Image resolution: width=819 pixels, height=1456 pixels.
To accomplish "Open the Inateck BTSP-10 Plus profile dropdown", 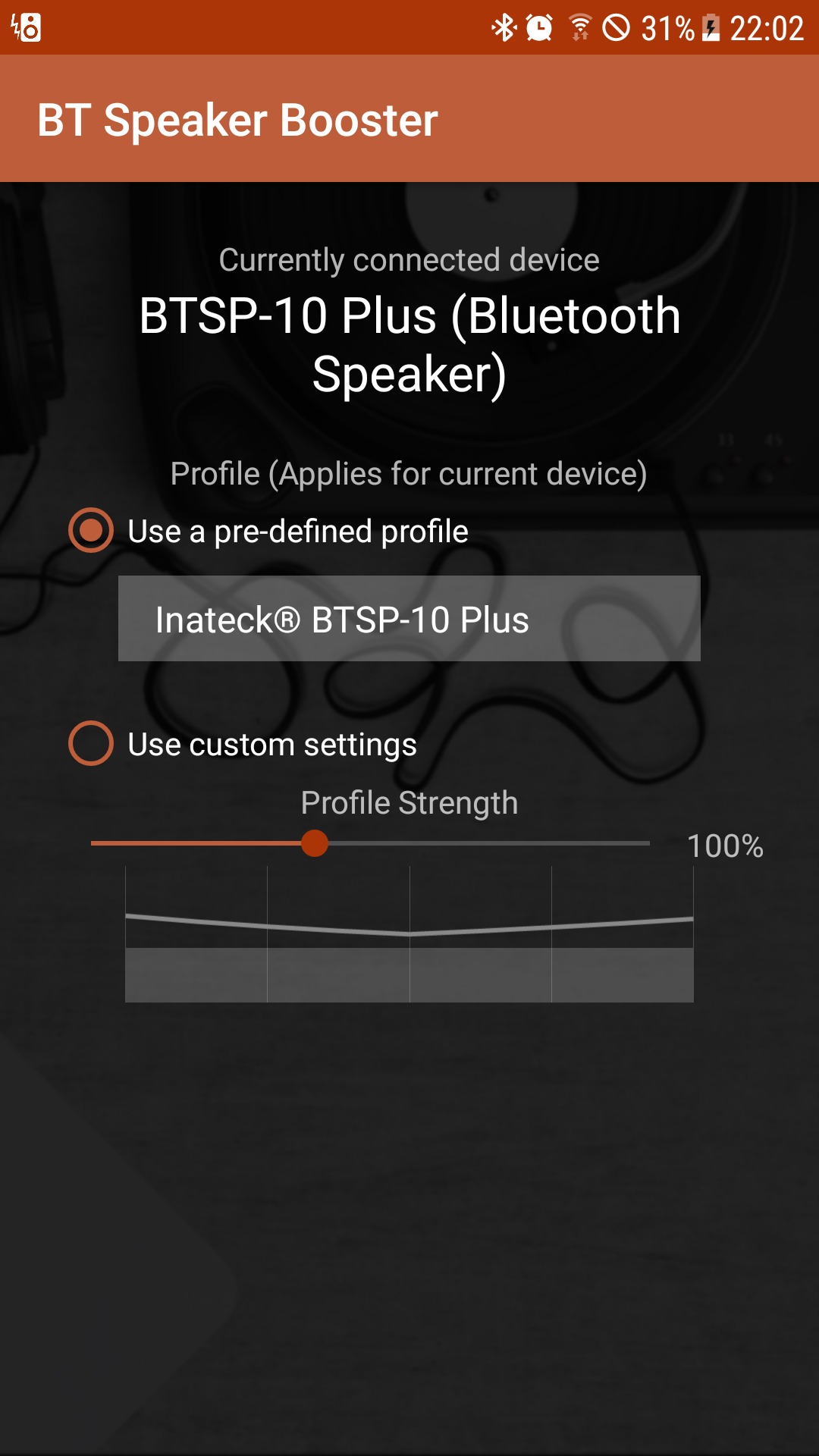I will click(x=409, y=619).
